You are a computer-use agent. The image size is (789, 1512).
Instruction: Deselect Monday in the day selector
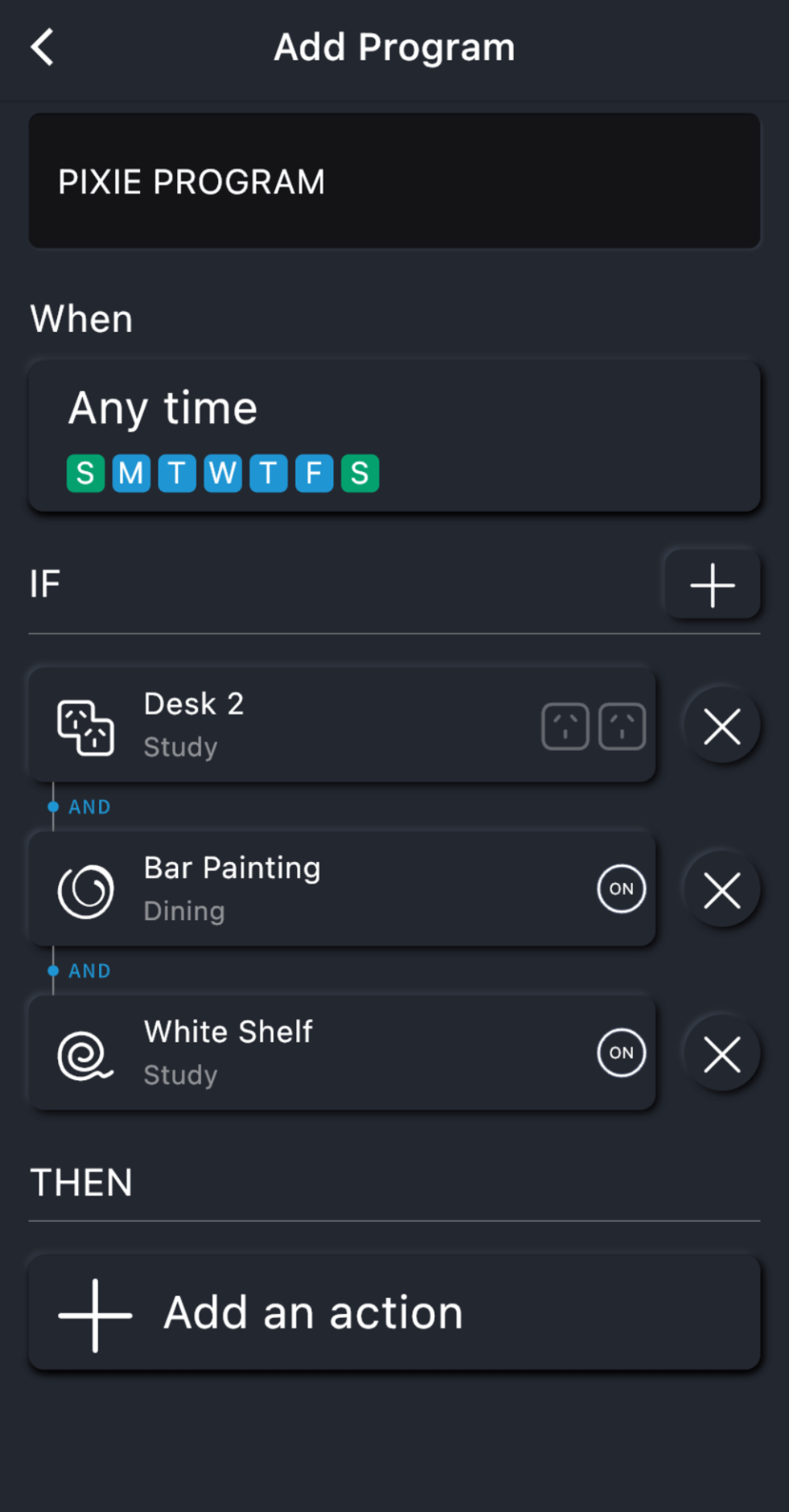click(x=130, y=474)
